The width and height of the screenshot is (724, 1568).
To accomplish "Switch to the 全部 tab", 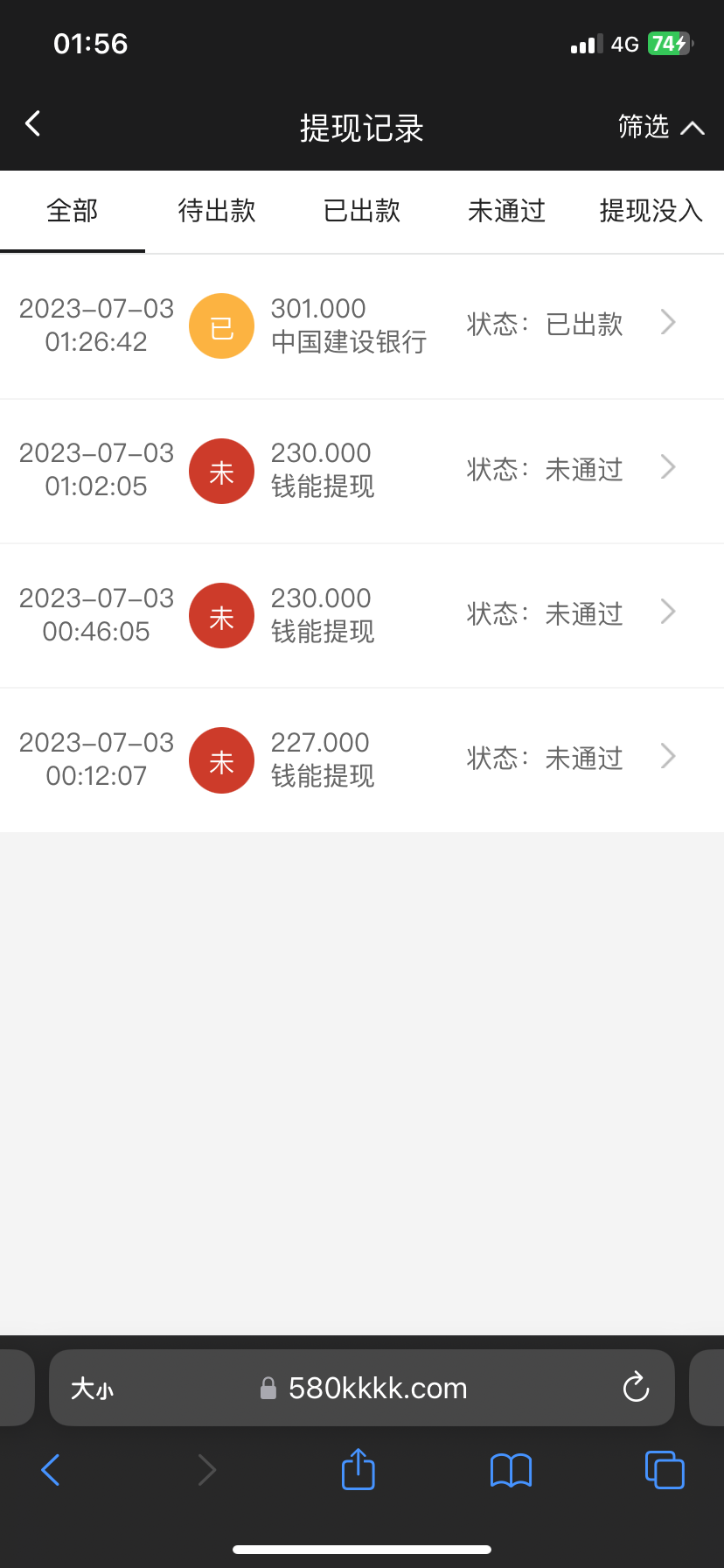I will [73, 211].
